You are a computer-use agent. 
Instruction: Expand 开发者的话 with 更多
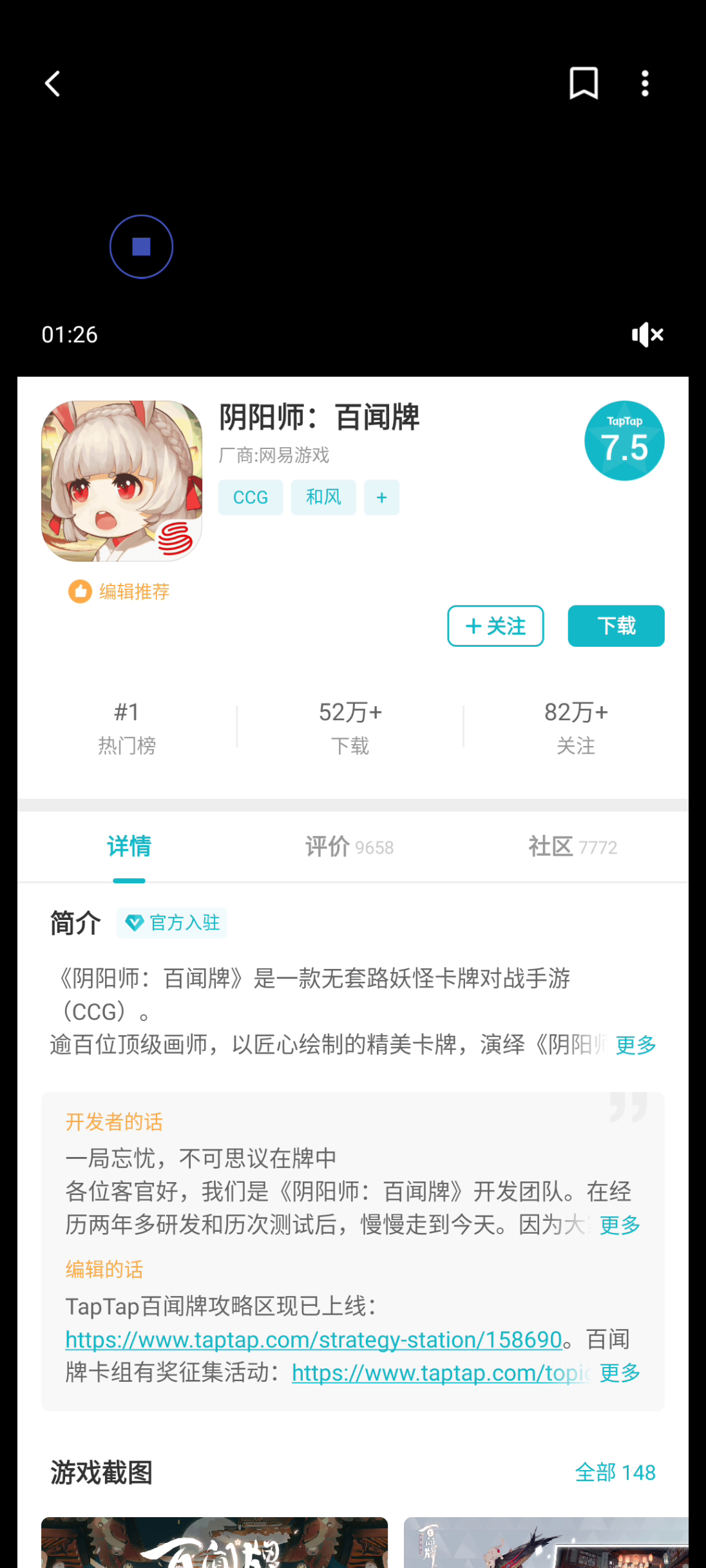click(x=620, y=1225)
